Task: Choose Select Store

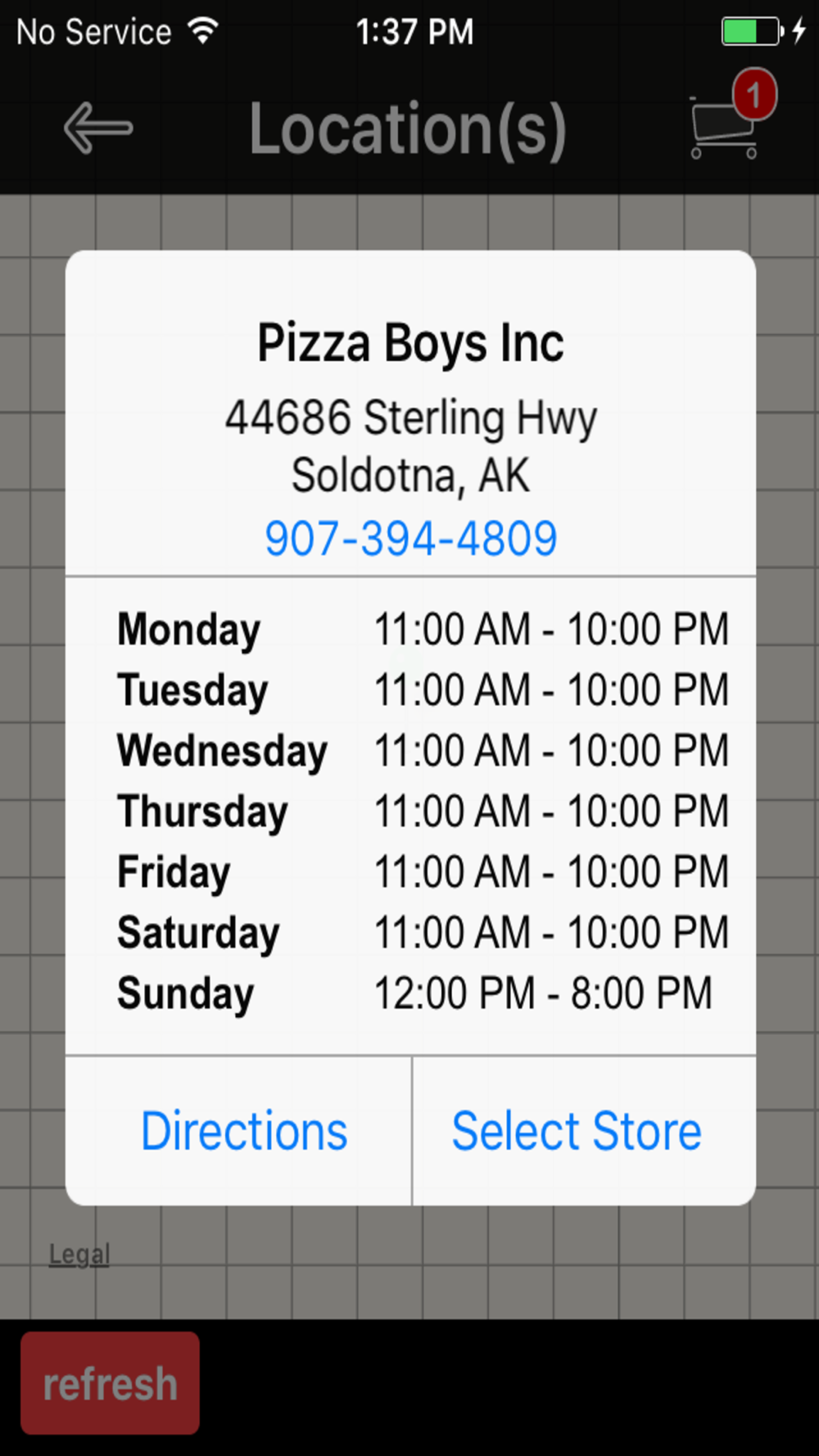Action: coord(577,1131)
